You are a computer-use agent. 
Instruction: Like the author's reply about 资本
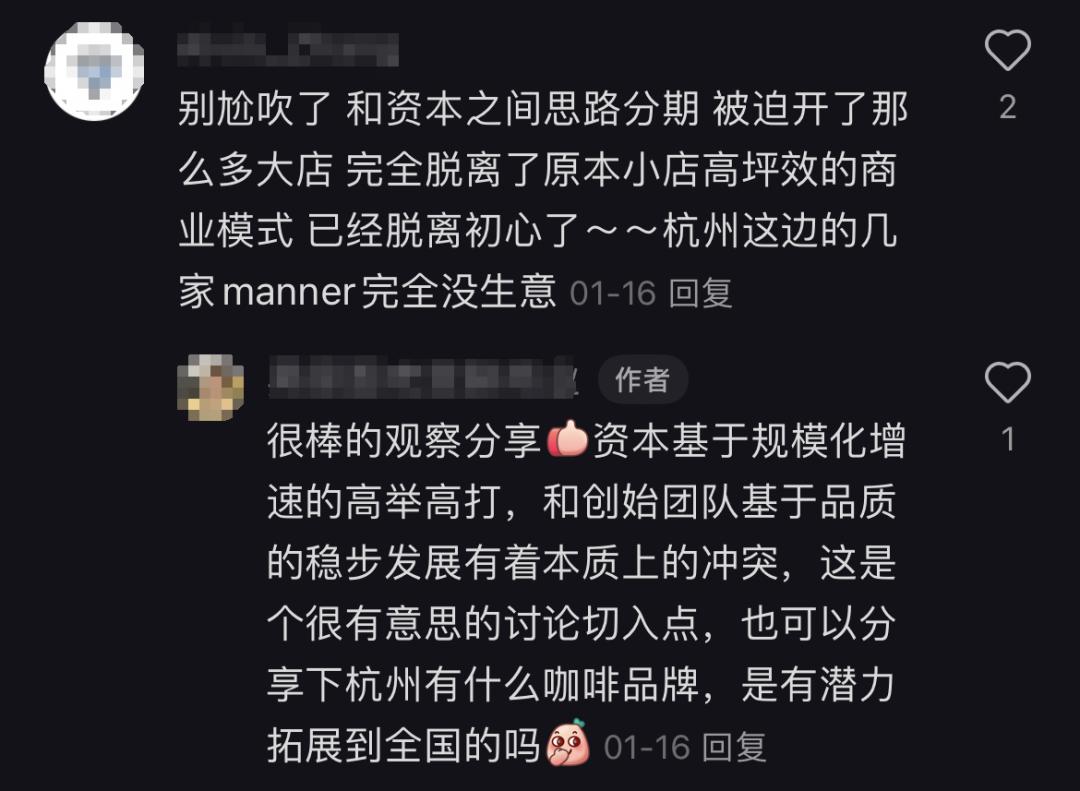(x=1007, y=383)
